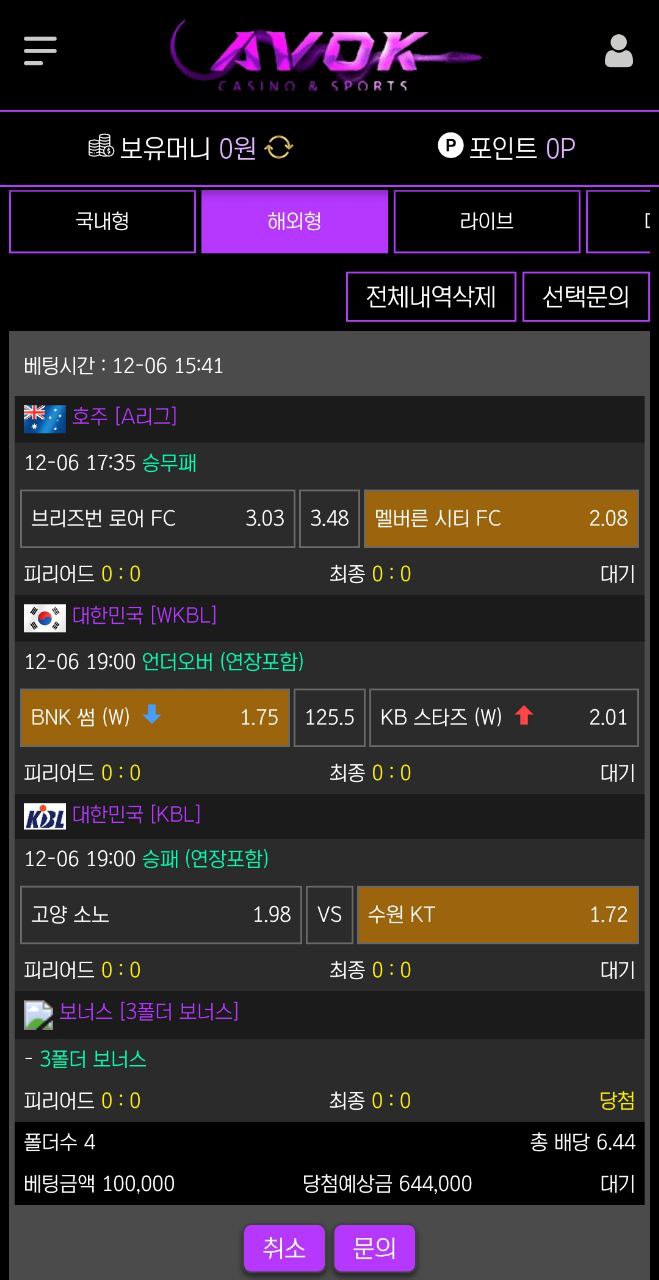This screenshot has height=1280, width=659.
Task: Refresh the 보유머니 balance
Action: pyautogui.click(x=279, y=148)
